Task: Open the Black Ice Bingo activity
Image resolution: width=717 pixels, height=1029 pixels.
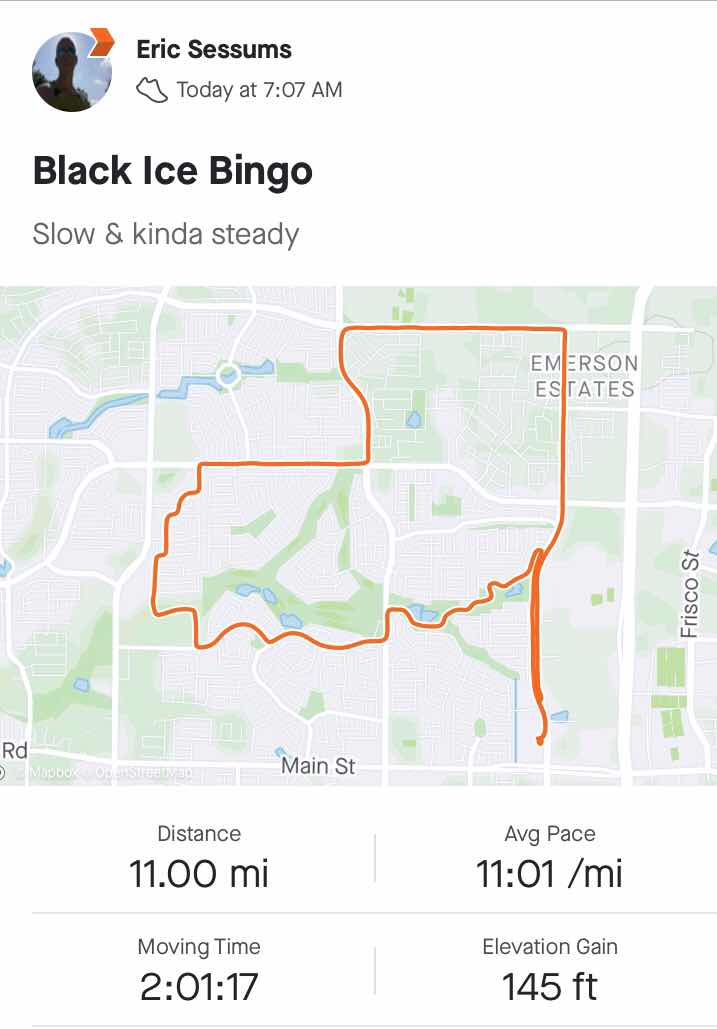Action: pos(173,172)
